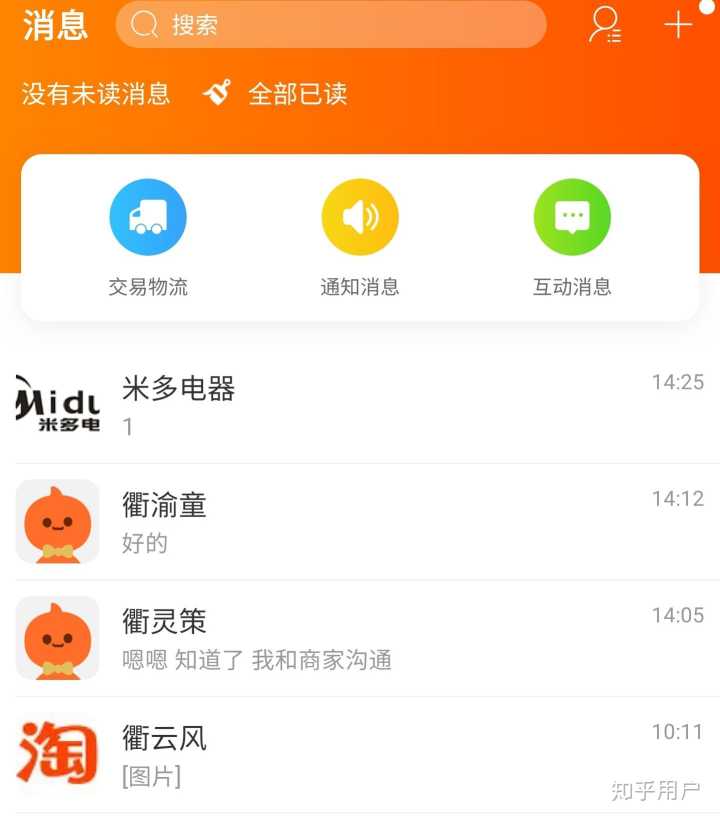The width and height of the screenshot is (720, 816).
Task: Open the conversation with 衢渝童
Action: coord(360,522)
